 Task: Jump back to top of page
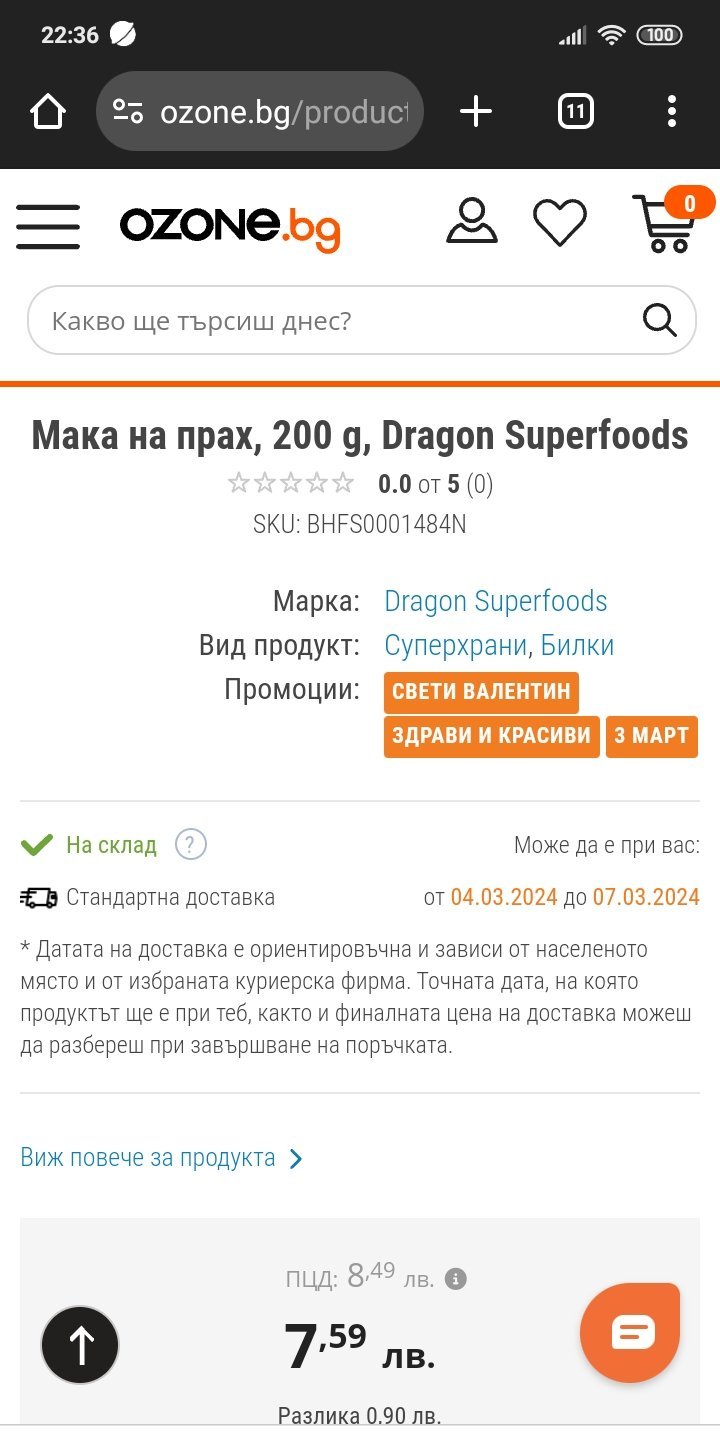[x=80, y=1345]
